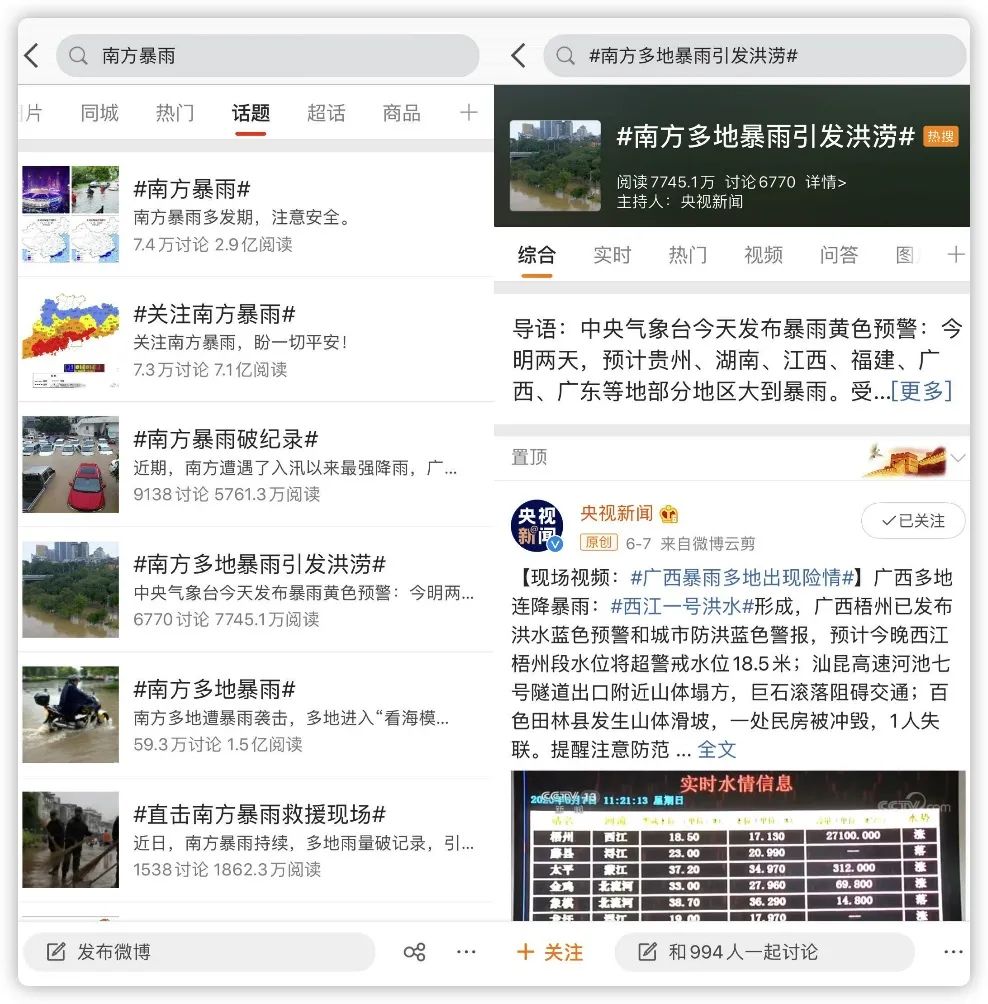
Task: Open 全文 of the 央视新闻 post
Action: (x=716, y=749)
